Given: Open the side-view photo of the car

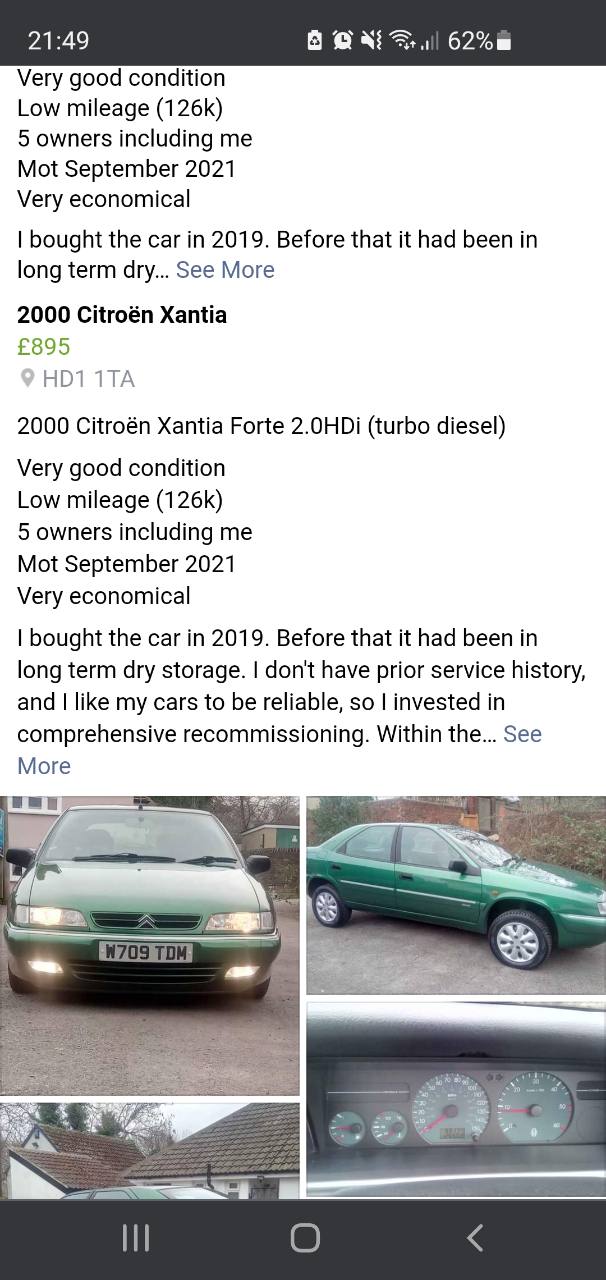Looking at the screenshot, I should pyautogui.click(x=456, y=895).
